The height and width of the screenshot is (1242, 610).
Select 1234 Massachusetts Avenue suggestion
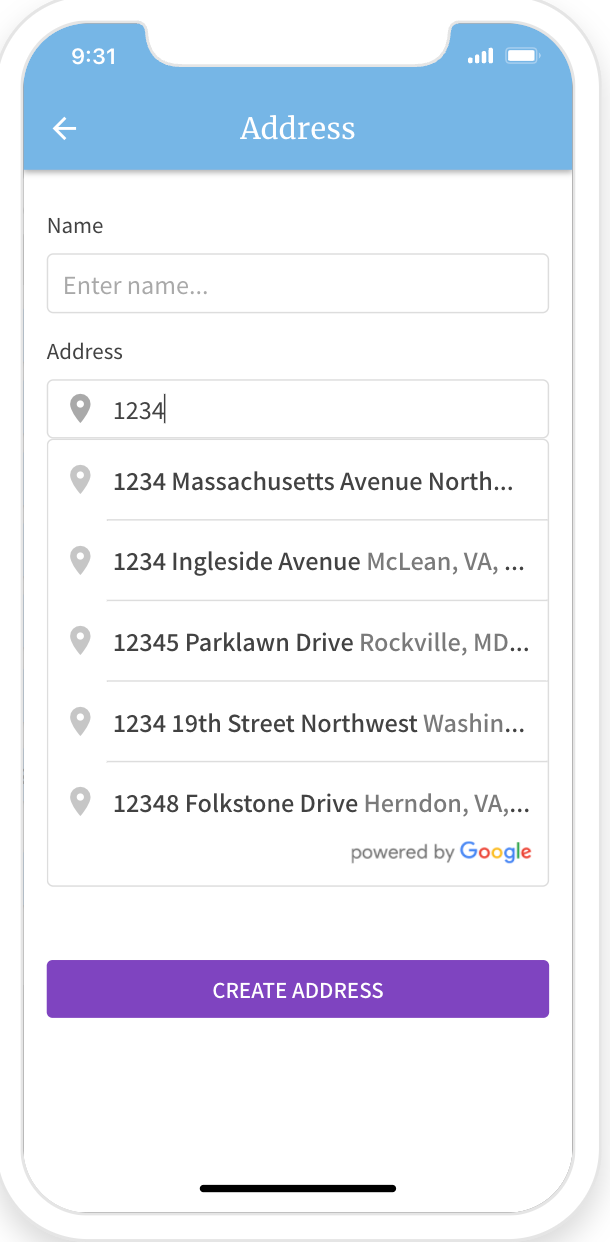pyautogui.click(x=298, y=481)
